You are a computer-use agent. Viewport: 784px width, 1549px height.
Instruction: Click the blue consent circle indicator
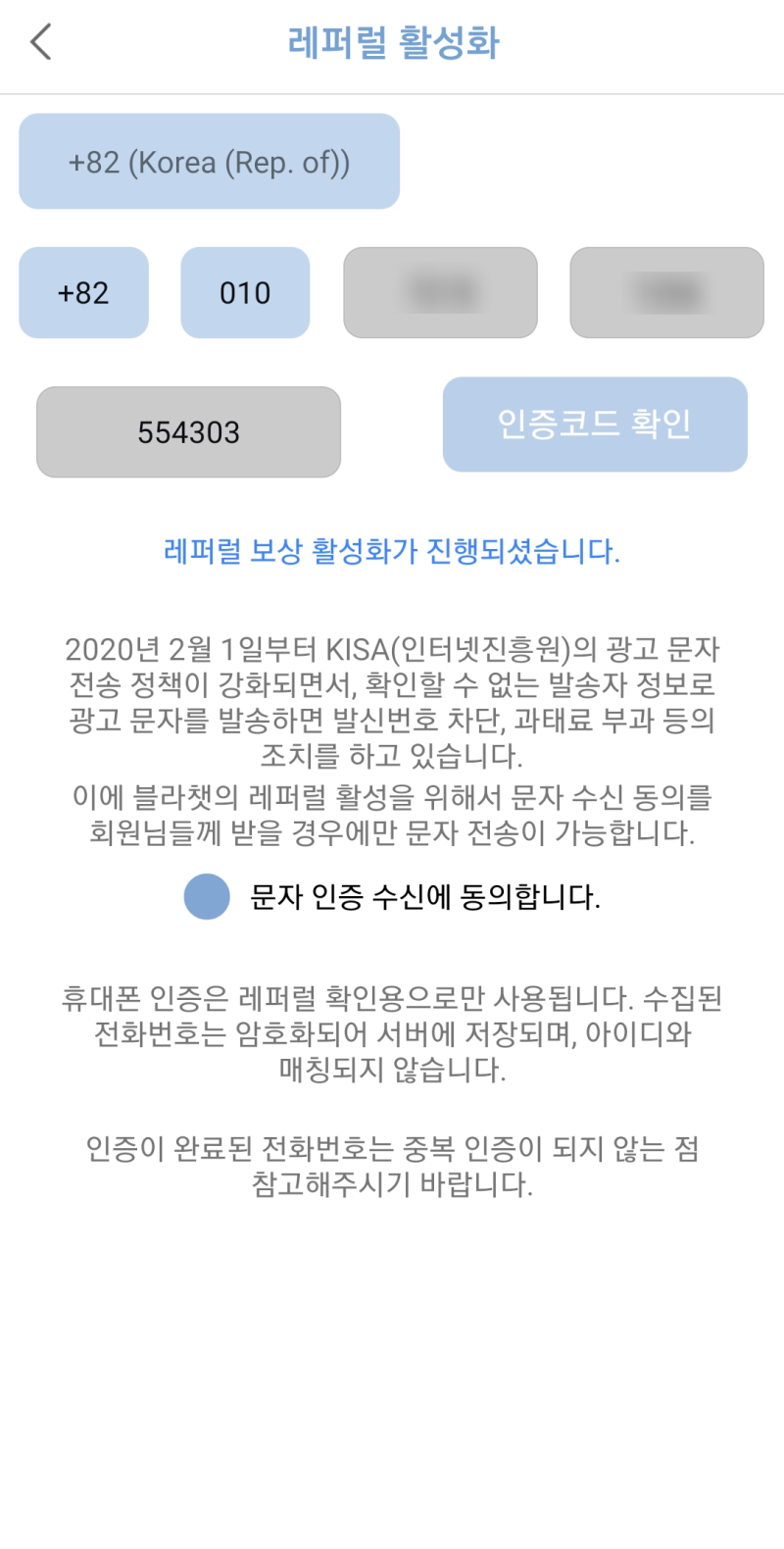(x=207, y=896)
